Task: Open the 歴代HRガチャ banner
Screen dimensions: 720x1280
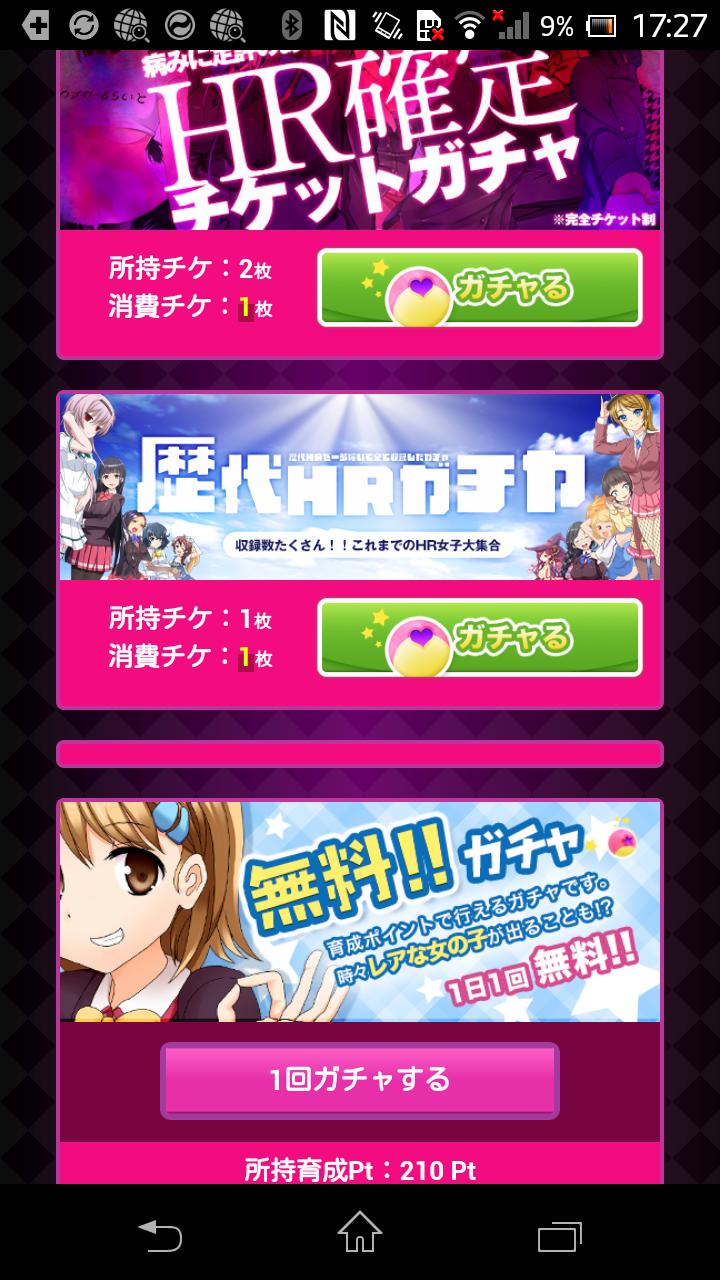Action: (x=360, y=487)
